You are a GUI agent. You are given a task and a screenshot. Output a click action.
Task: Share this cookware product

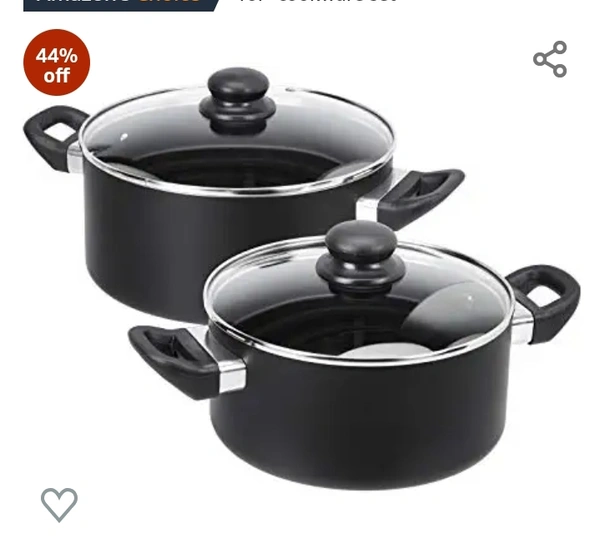click(x=550, y=60)
